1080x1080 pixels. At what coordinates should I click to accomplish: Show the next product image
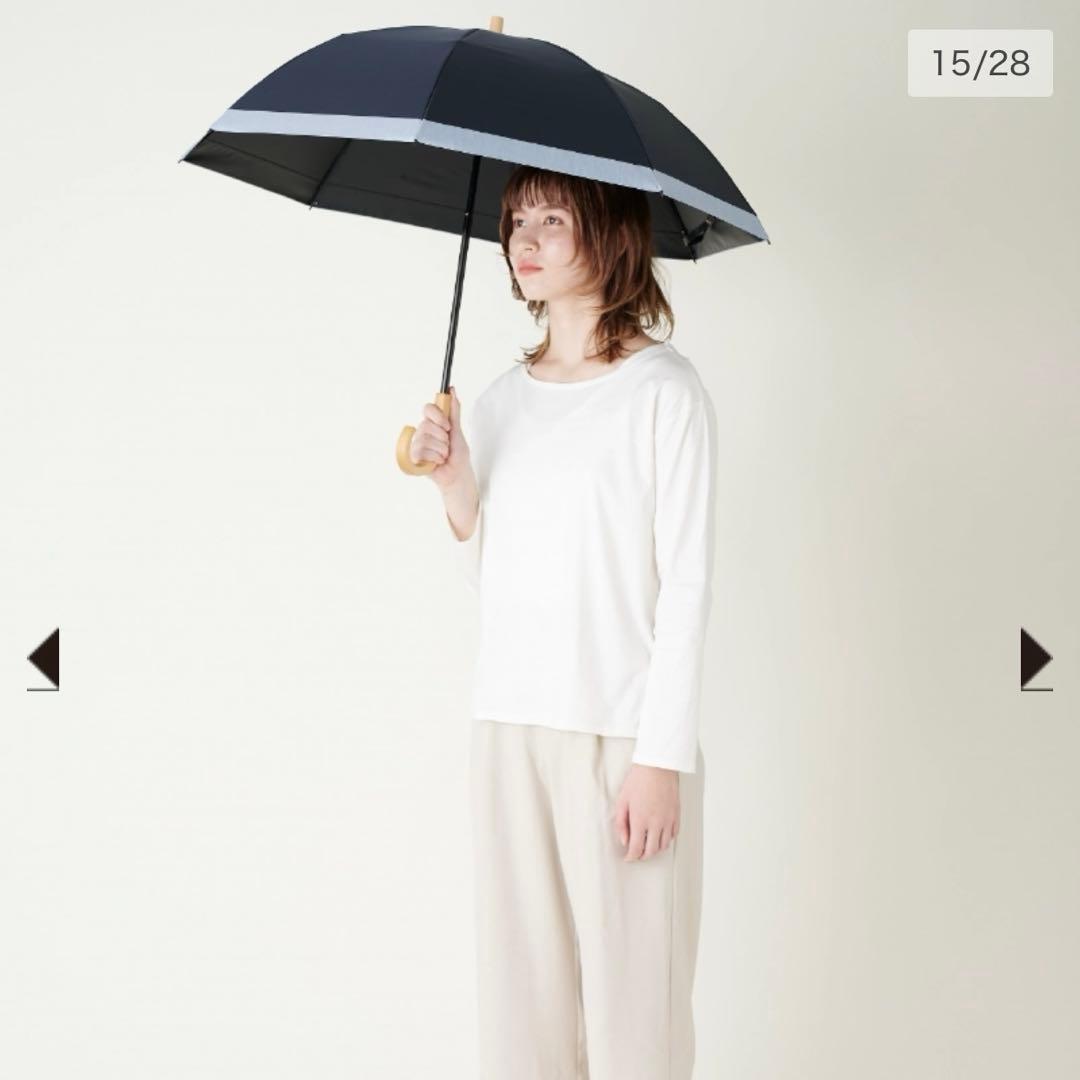1036,658
